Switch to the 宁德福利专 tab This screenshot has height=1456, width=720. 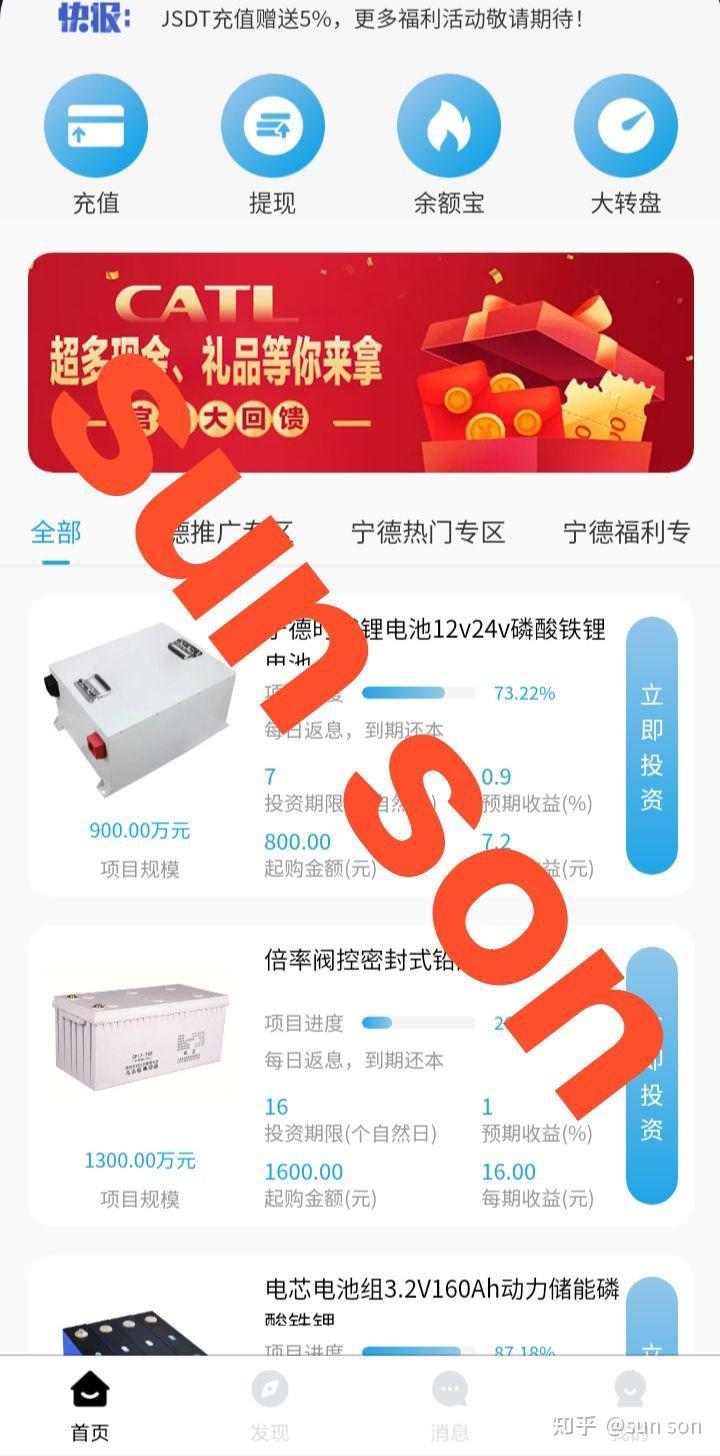(x=627, y=532)
